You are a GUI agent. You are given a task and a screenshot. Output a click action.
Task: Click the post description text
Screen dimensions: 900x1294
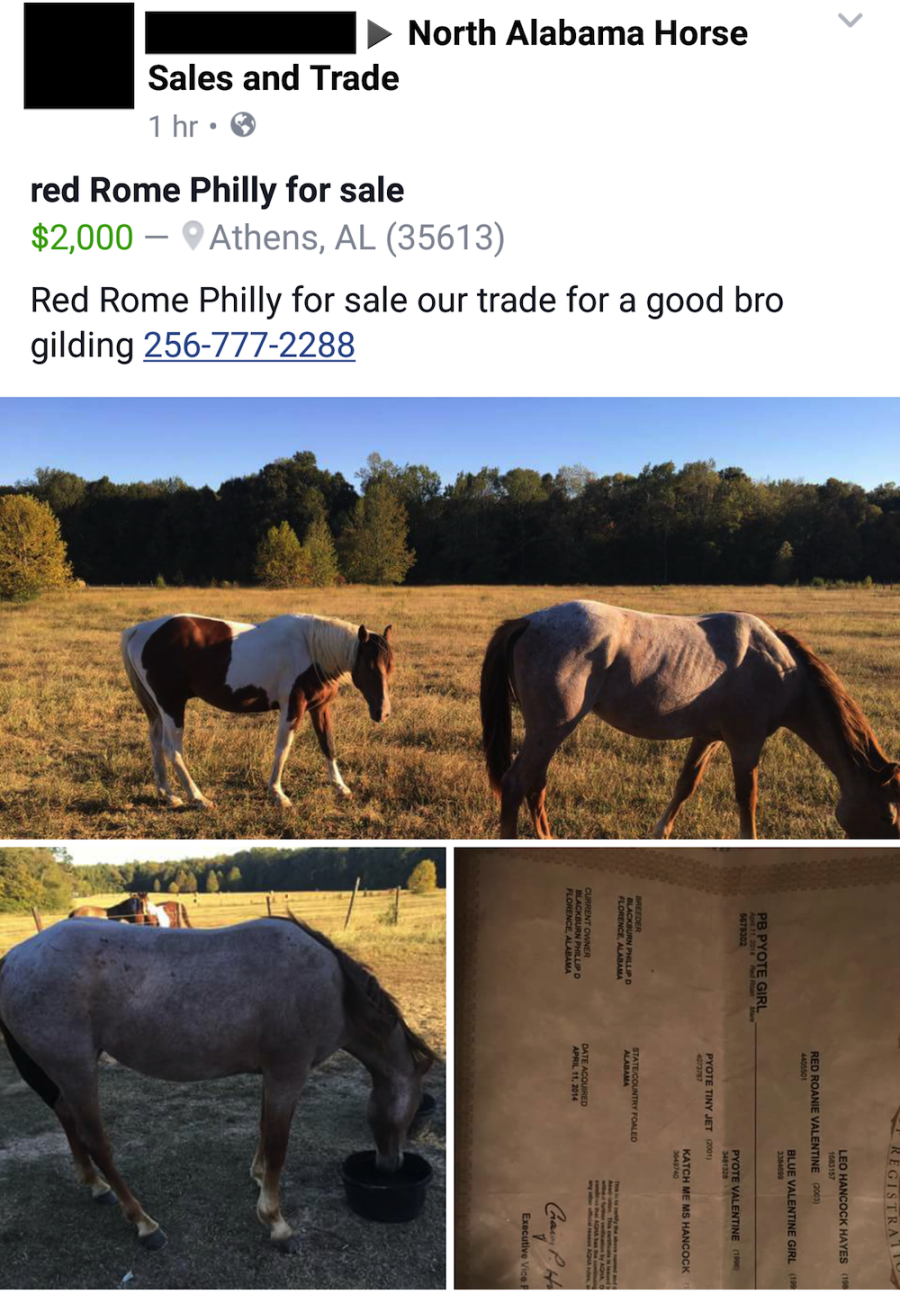(x=400, y=300)
